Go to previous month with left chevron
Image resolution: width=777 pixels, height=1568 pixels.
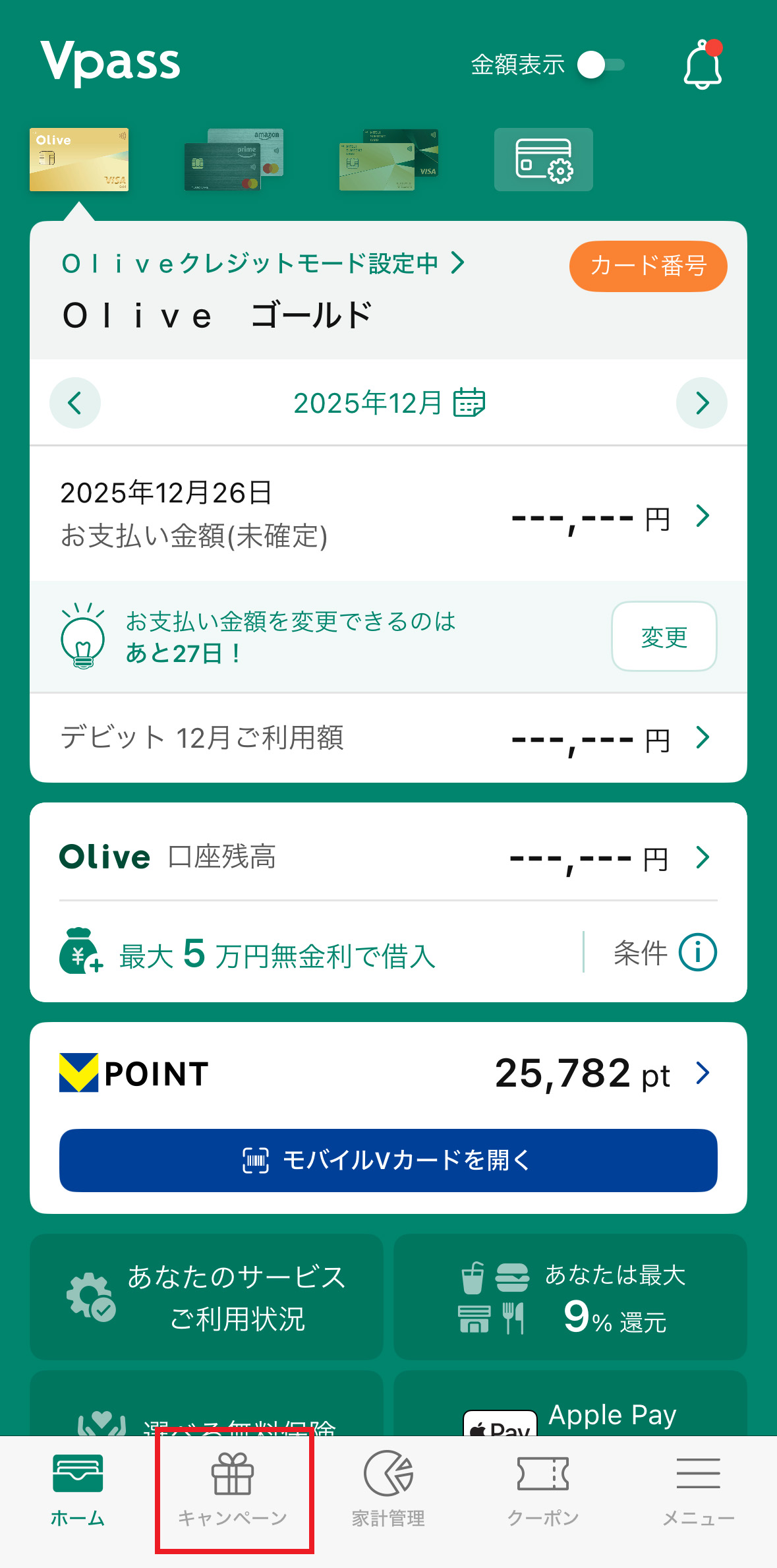(x=74, y=402)
